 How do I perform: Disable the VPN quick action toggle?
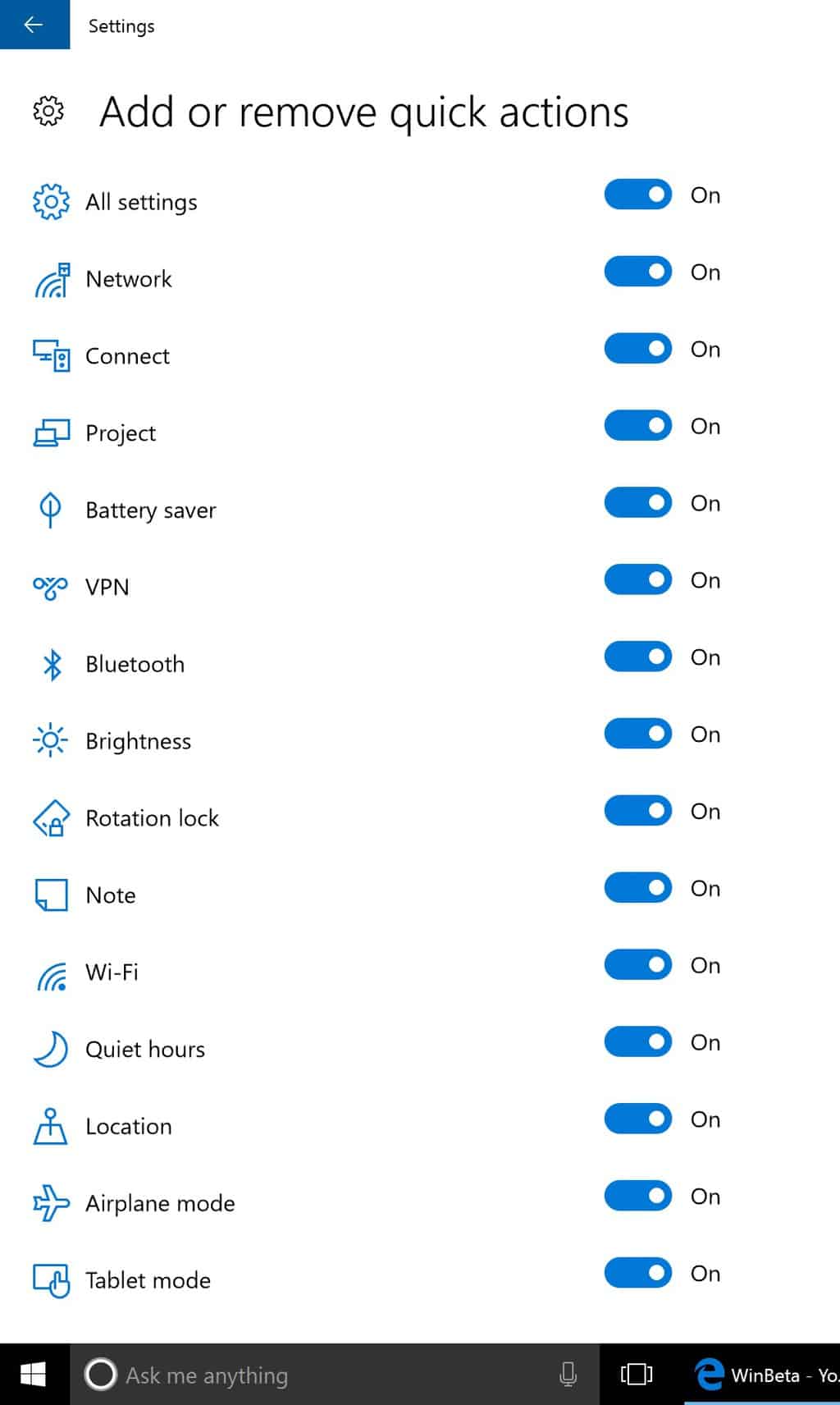click(x=637, y=580)
